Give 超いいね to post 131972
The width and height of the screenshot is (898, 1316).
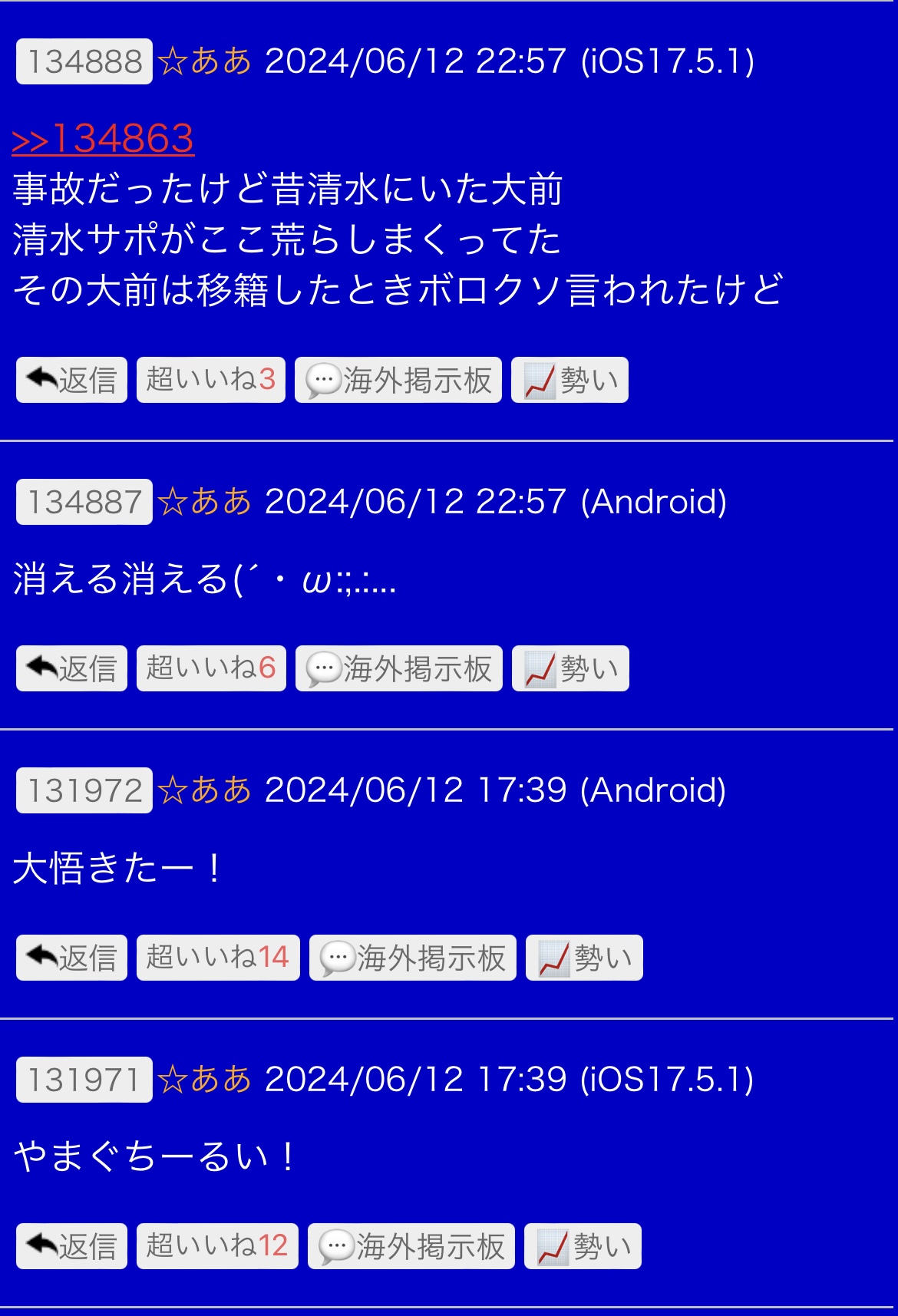[x=218, y=958]
